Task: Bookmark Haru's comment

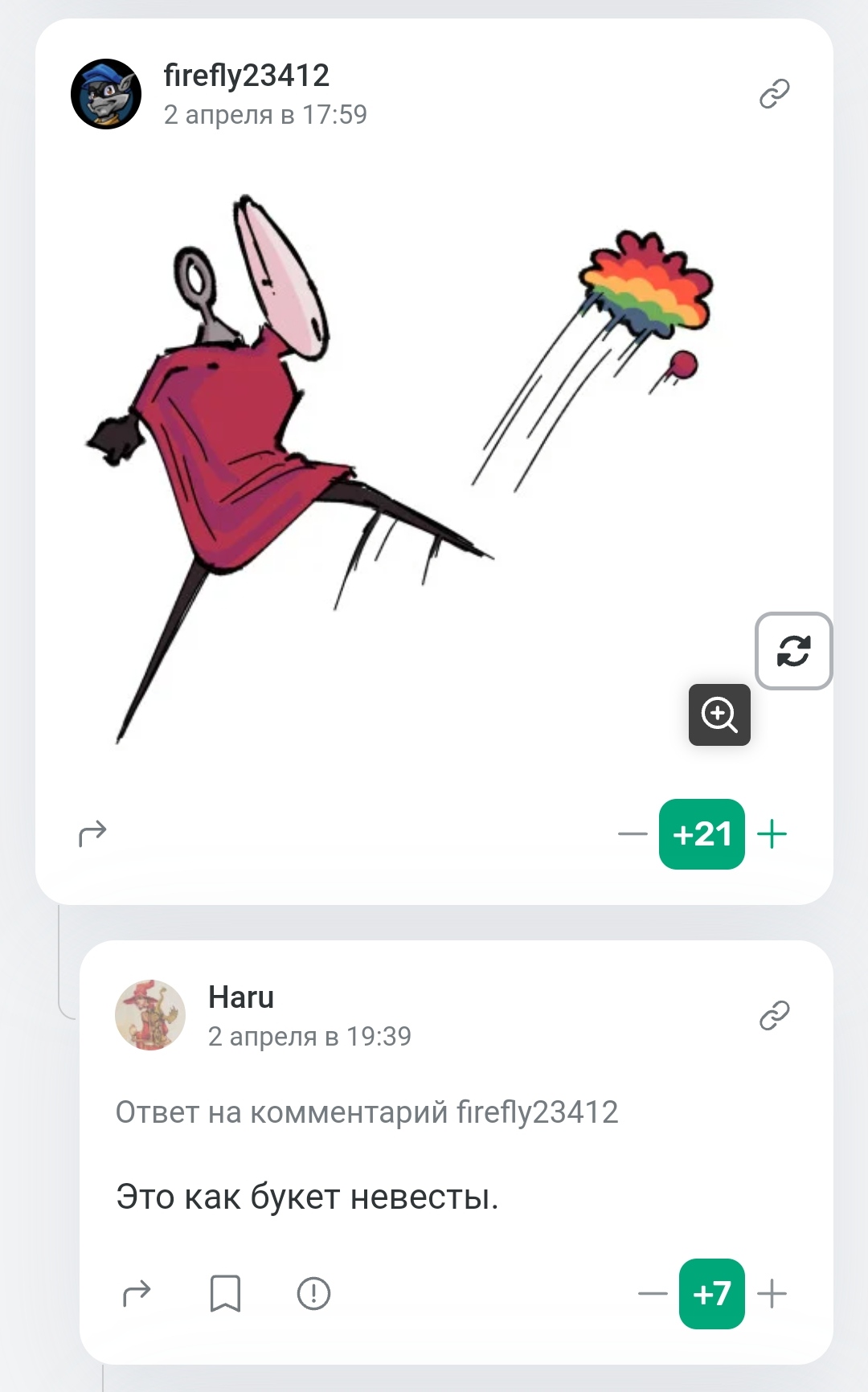Action: [225, 1294]
